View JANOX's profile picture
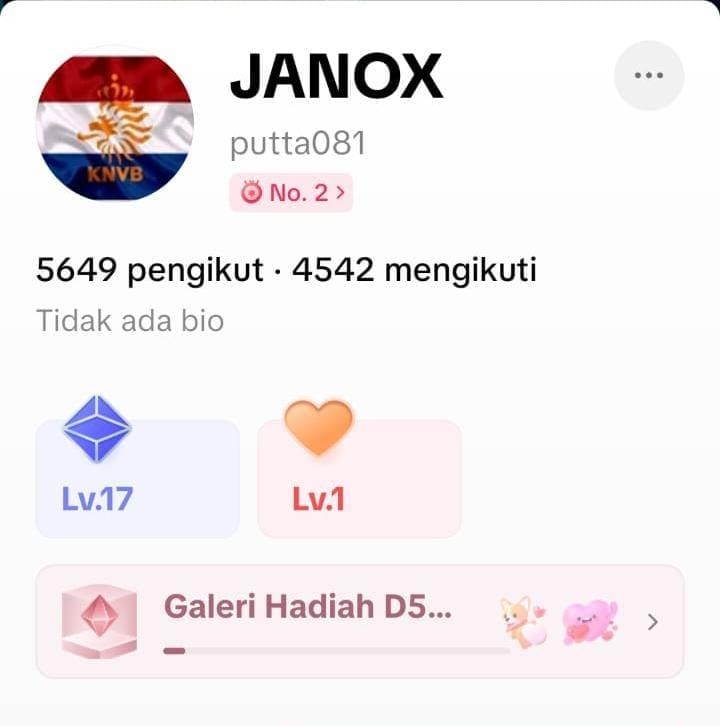This screenshot has width=720, height=726. click(115, 124)
